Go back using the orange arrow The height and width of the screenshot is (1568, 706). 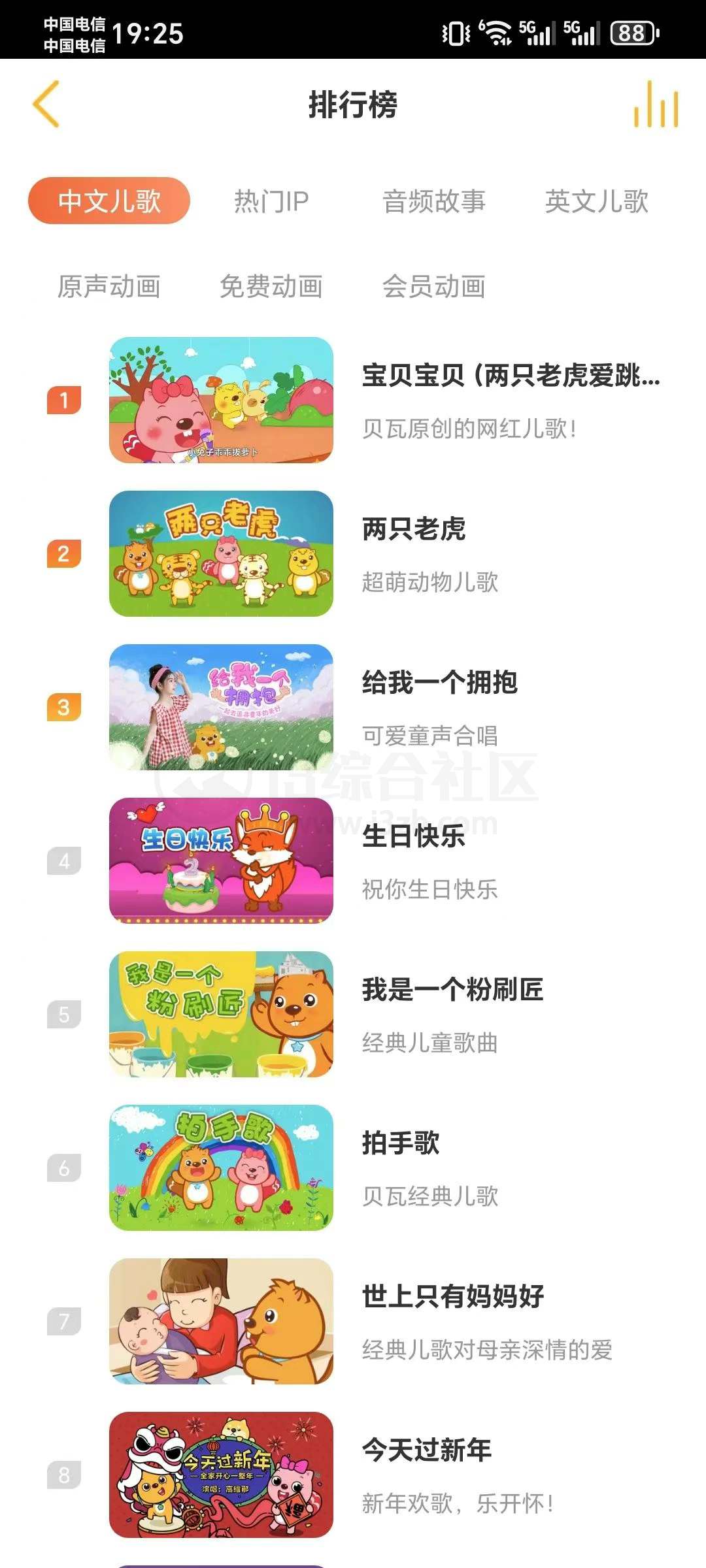[x=46, y=104]
